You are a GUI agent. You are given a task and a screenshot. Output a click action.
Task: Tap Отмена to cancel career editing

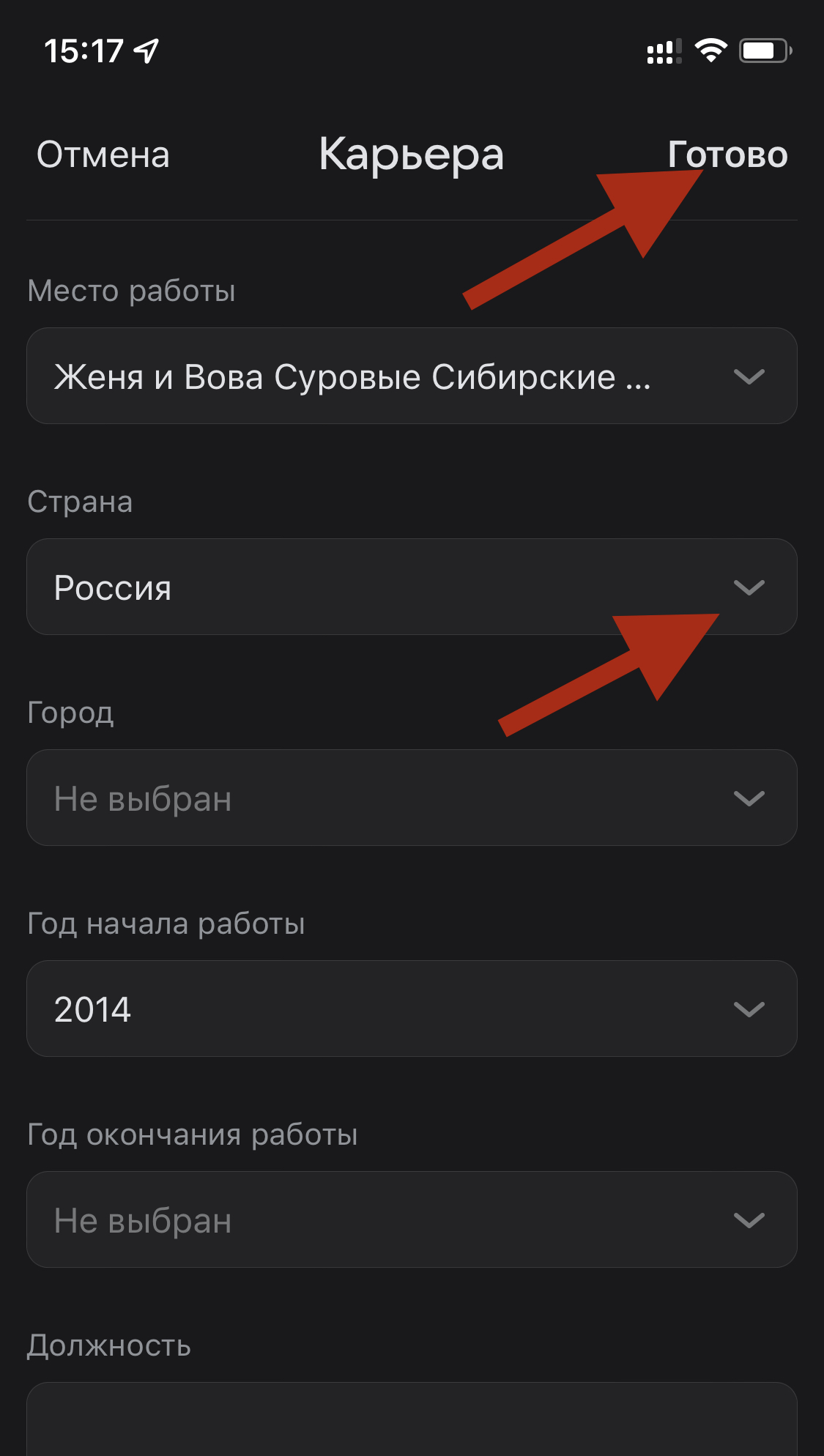(103, 155)
